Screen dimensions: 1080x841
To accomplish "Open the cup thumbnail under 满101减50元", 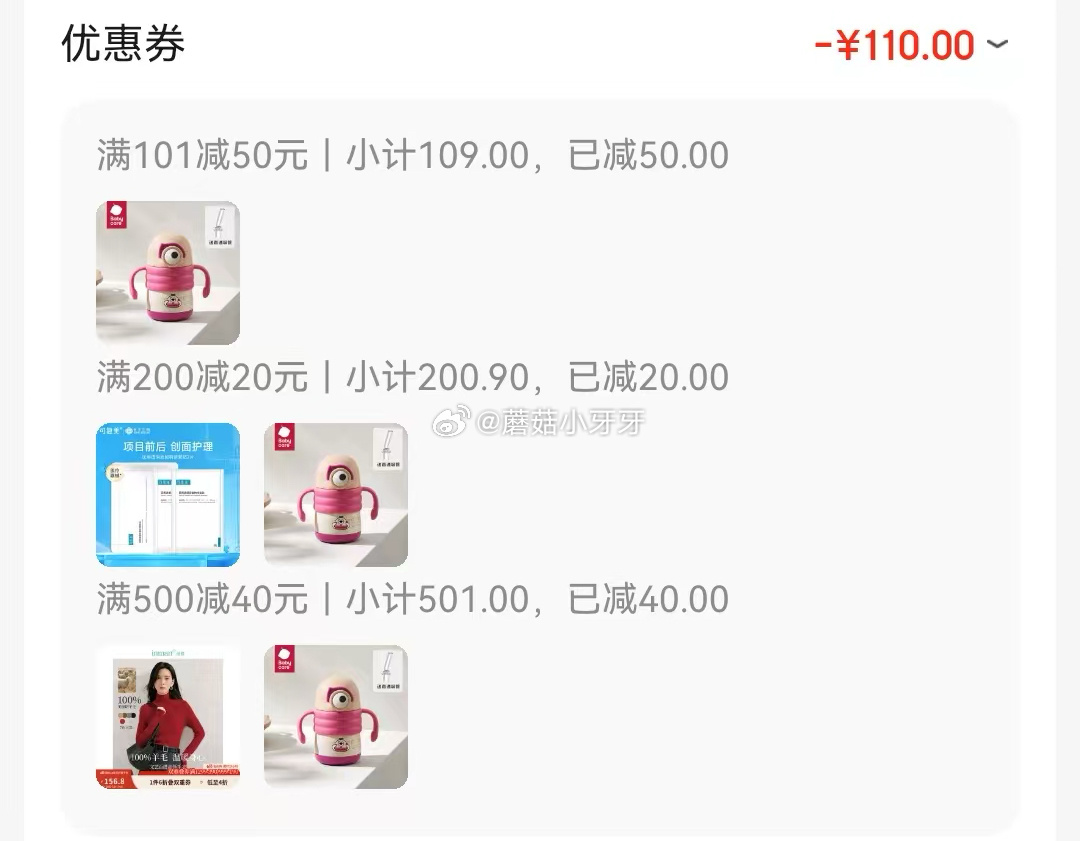I will click(168, 273).
